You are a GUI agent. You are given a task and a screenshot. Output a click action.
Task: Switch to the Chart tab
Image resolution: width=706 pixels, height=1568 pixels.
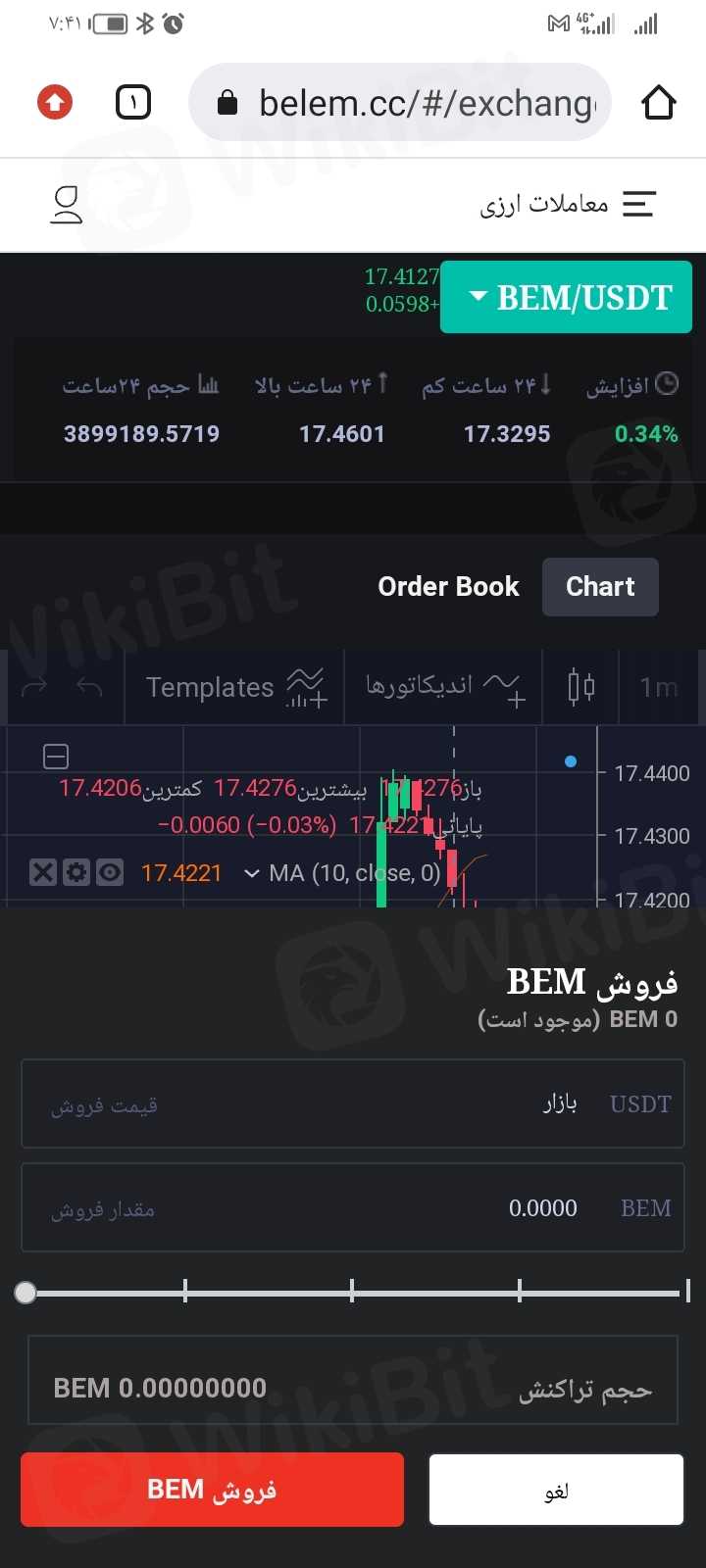point(600,587)
